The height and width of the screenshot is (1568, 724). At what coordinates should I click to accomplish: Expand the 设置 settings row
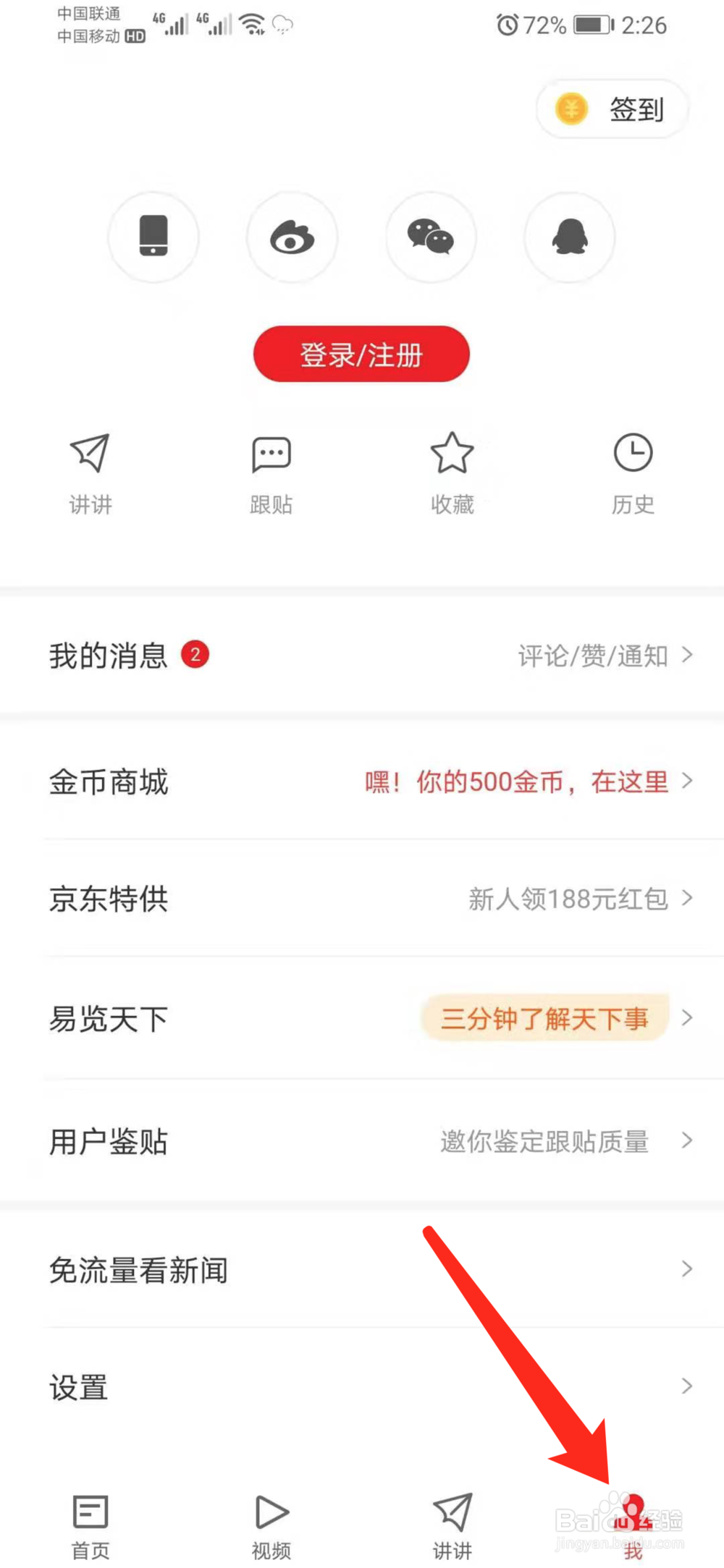coord(362,1387)
